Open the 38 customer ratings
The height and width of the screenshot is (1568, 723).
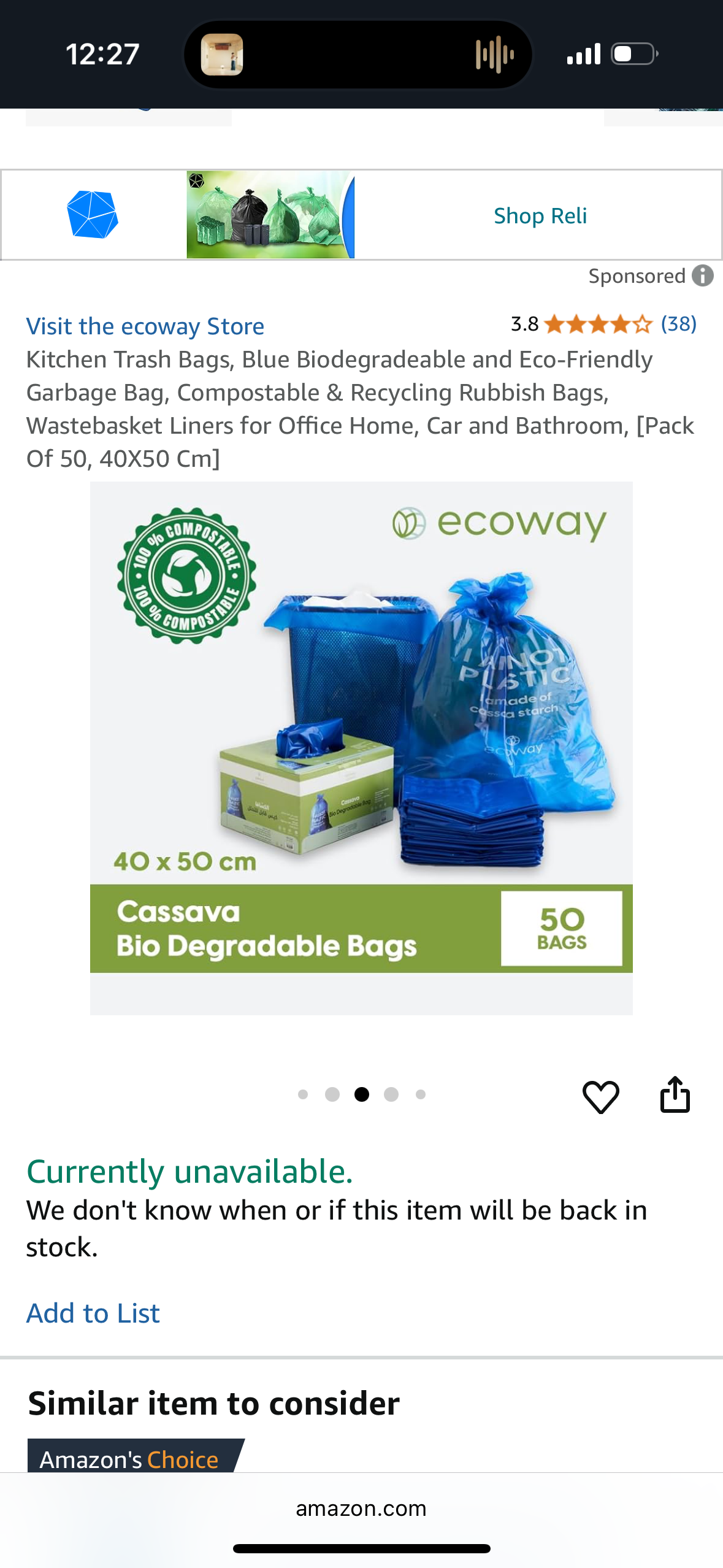678,324
